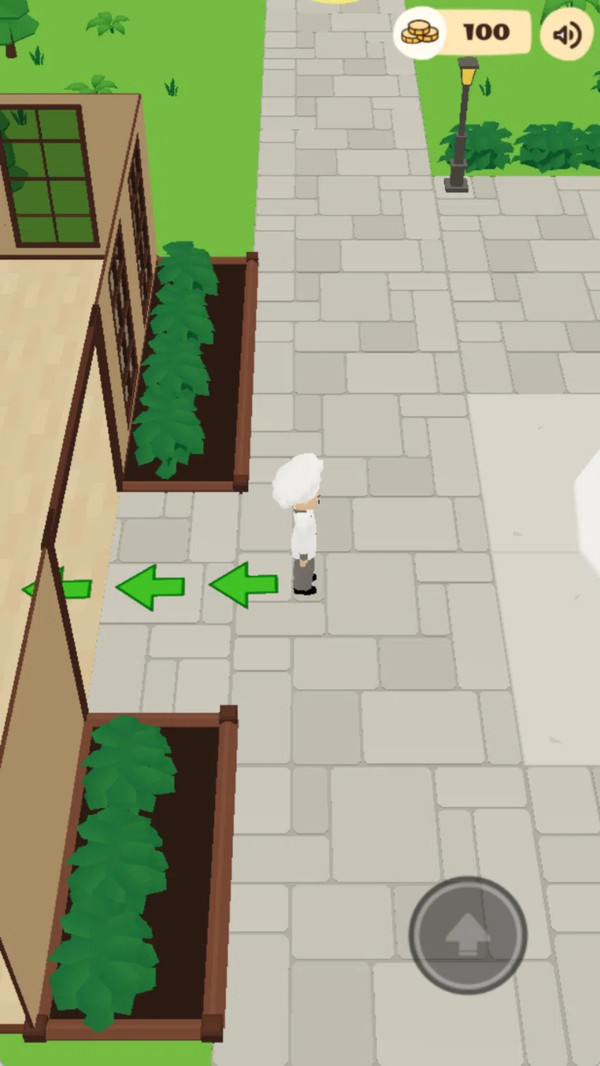
Task: Mute the game sound
Action: pos(566,35)
